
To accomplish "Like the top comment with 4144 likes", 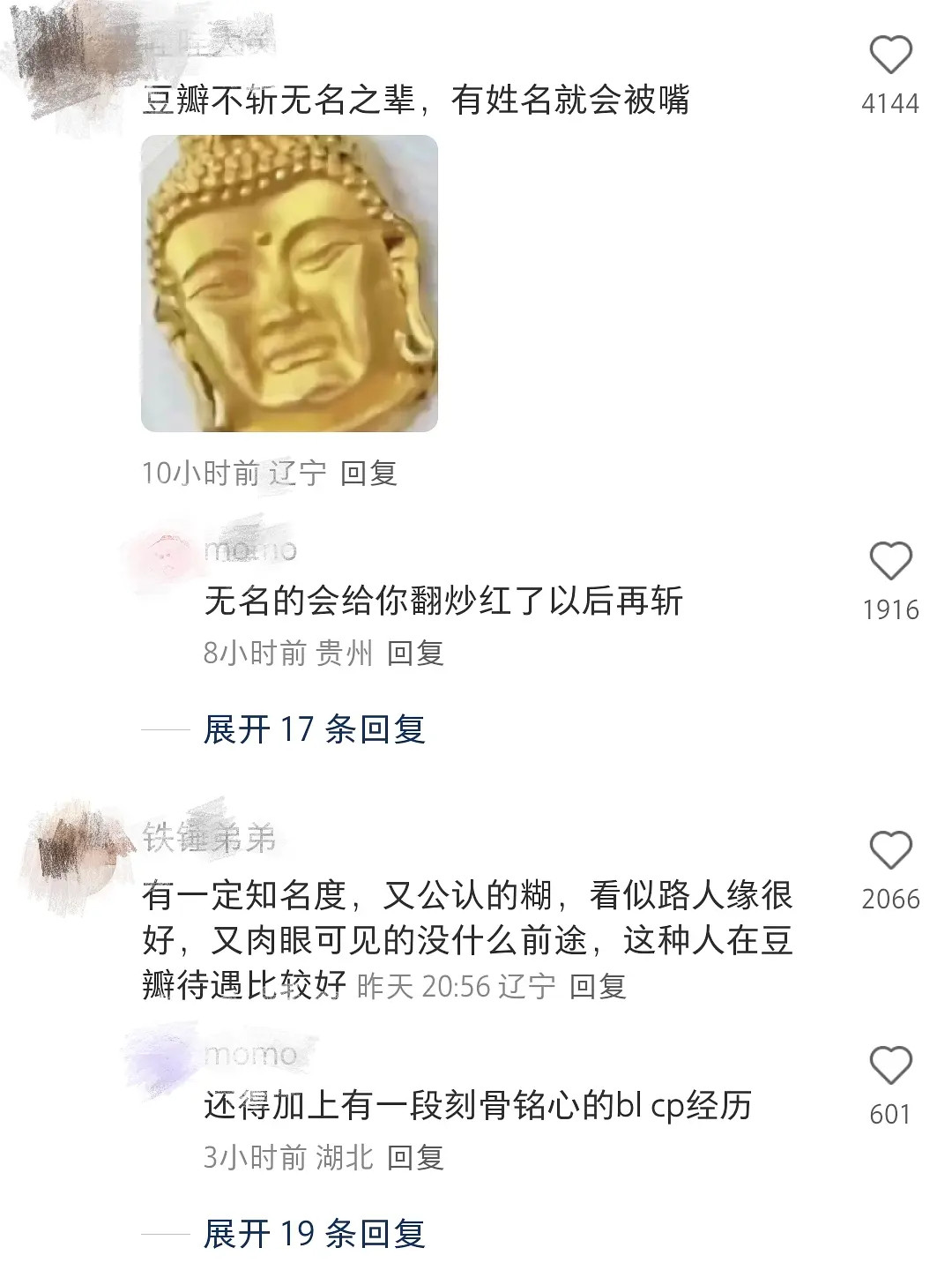I will tap(893, 53).
